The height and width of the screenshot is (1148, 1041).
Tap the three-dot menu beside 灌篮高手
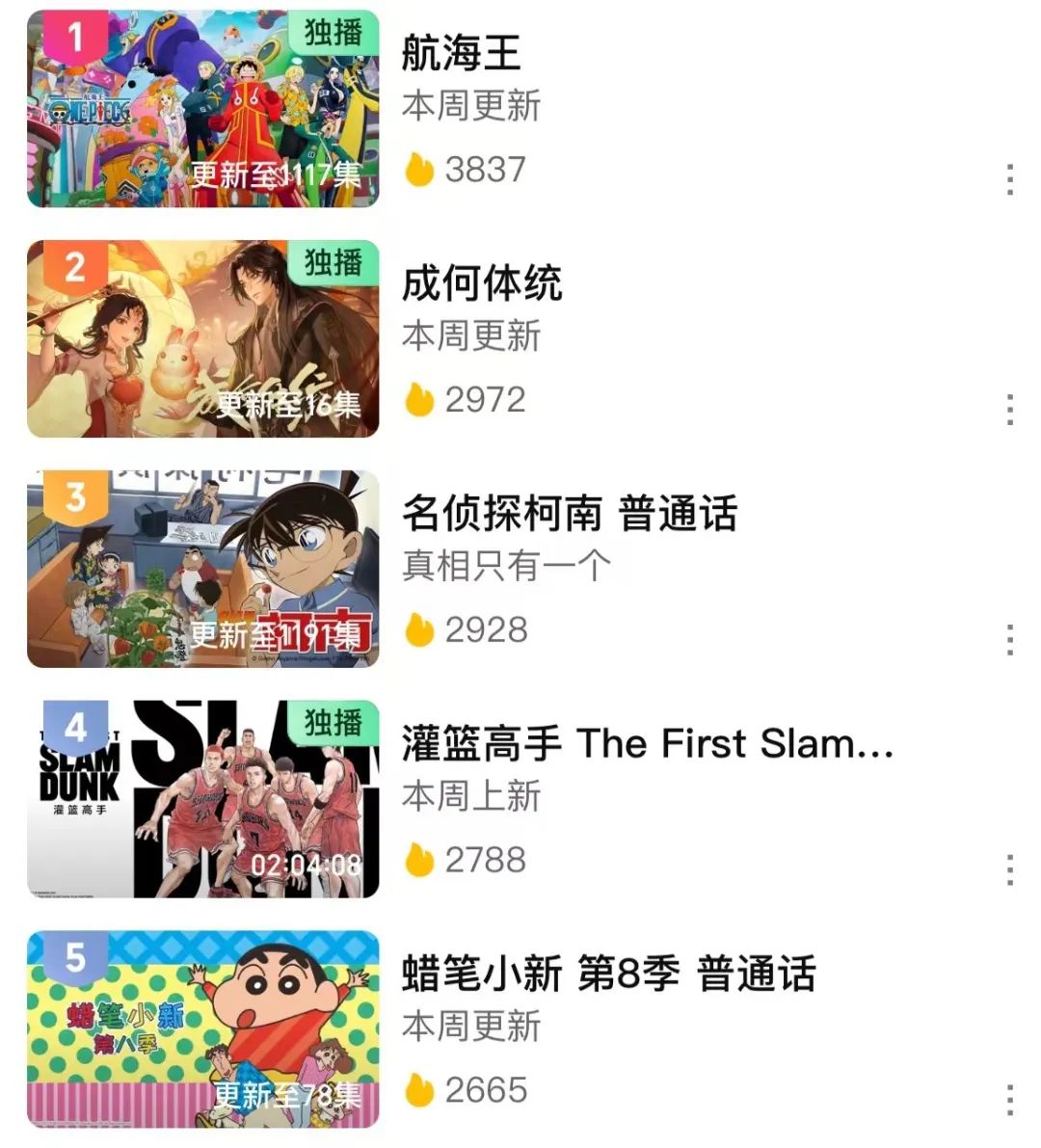tap(1009, 869)
